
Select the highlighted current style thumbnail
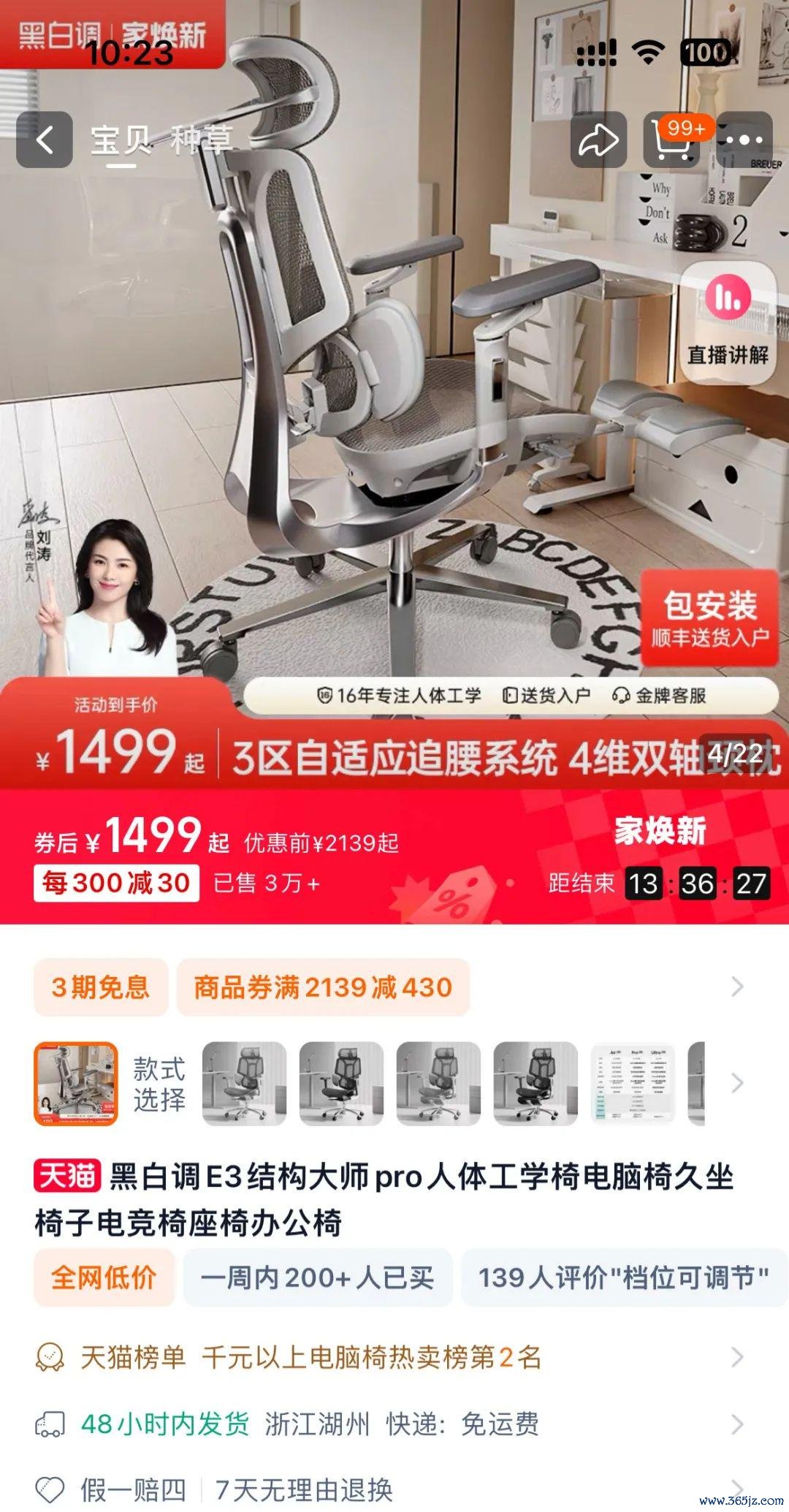pos(76,1083)
